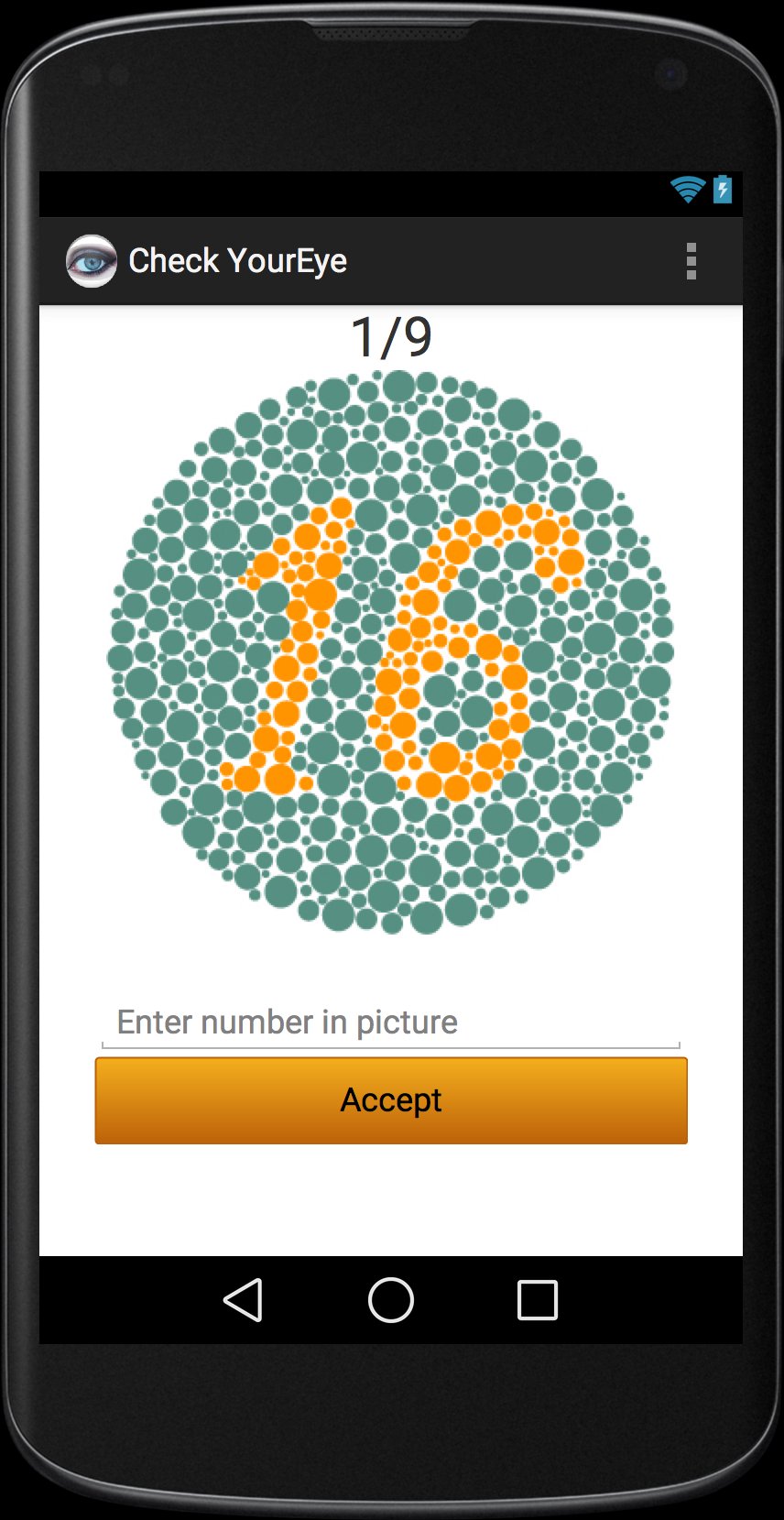This screenshot has height=1520, width=784.
Task: Tap the input field underline
Action: (x=392, y=1046)
